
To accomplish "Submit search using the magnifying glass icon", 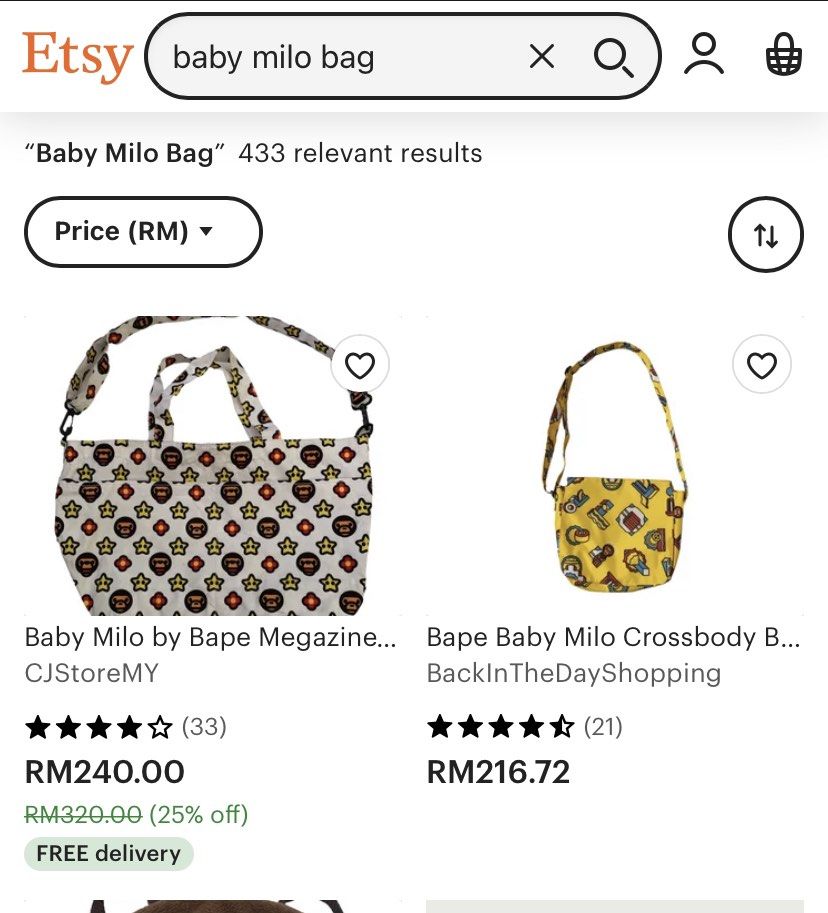I will pos(612,57).
